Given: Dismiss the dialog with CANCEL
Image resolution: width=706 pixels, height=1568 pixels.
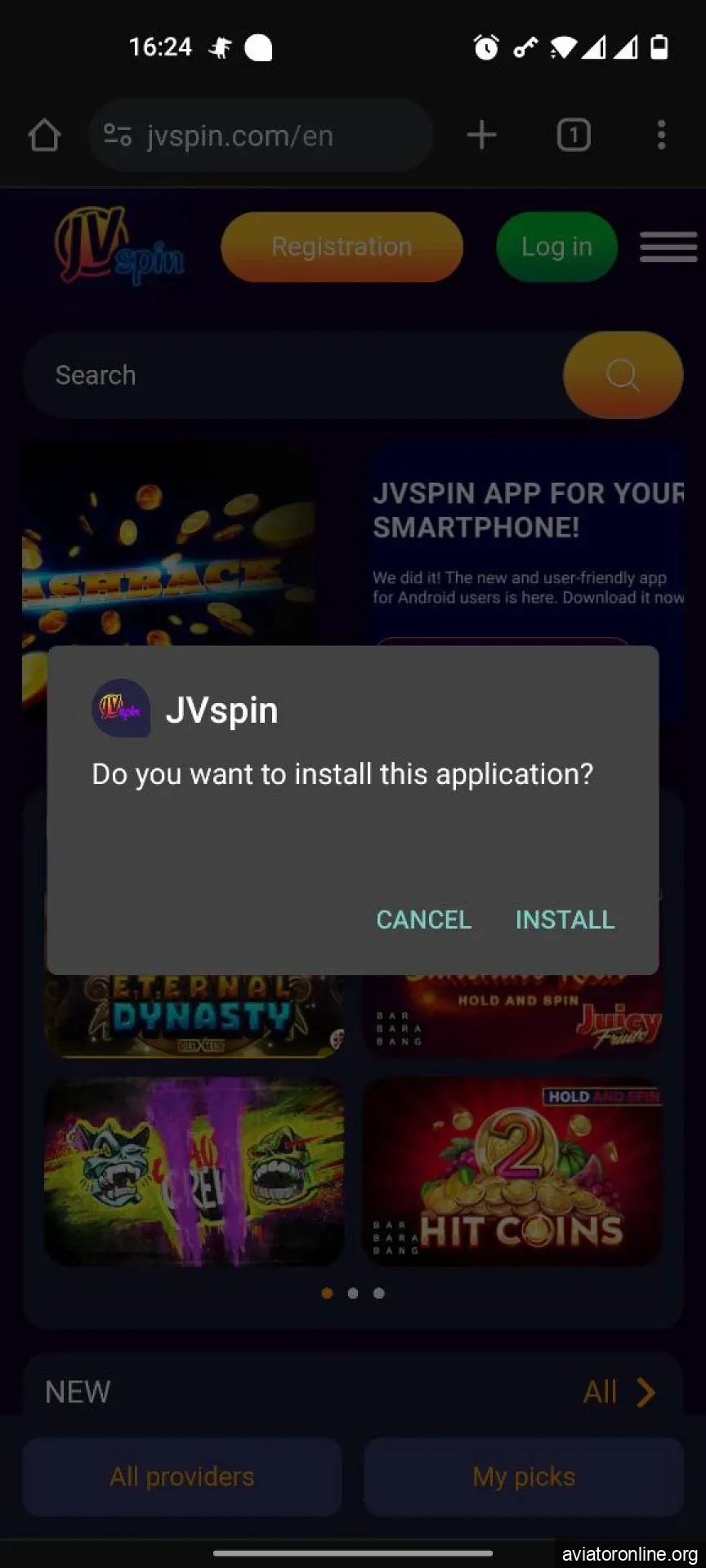Looking at the screenshot, I should (x=423, y=920).
